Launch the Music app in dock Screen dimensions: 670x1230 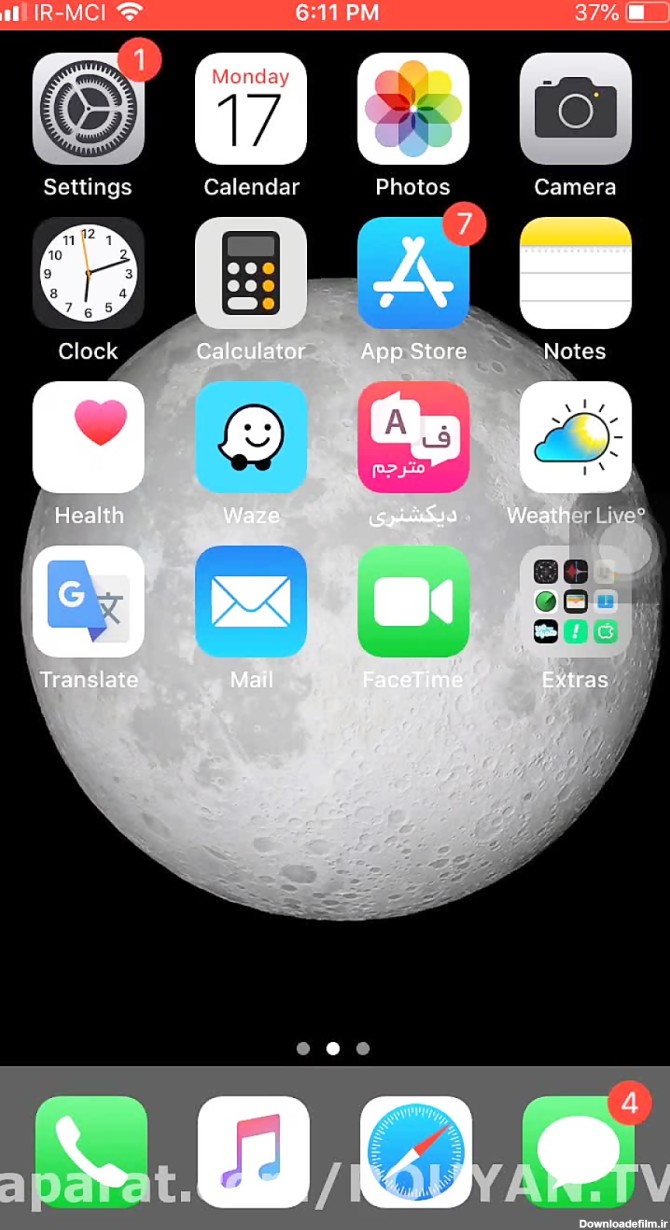pyautogui.click(x=253, y=1152)
